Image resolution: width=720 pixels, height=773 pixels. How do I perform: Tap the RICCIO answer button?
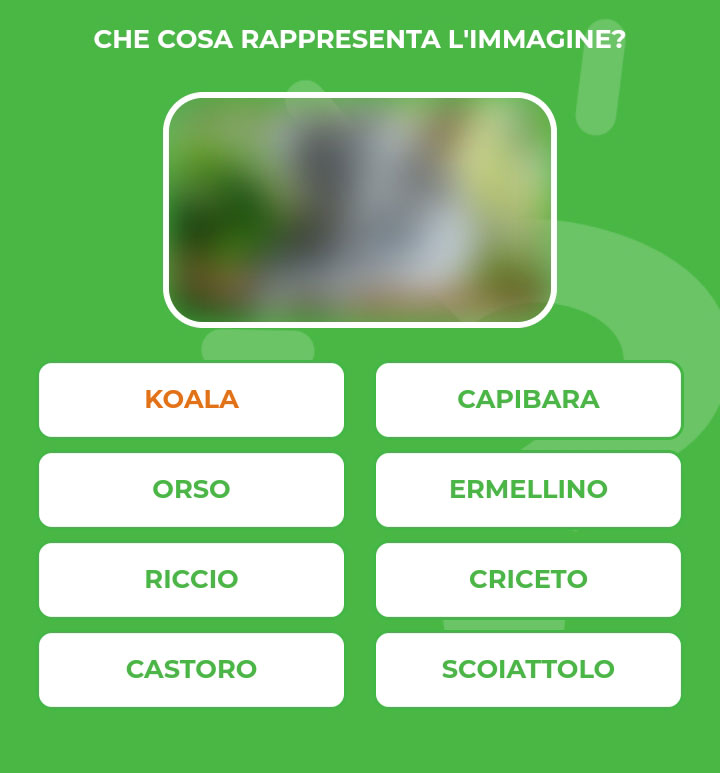pos(191,580)
